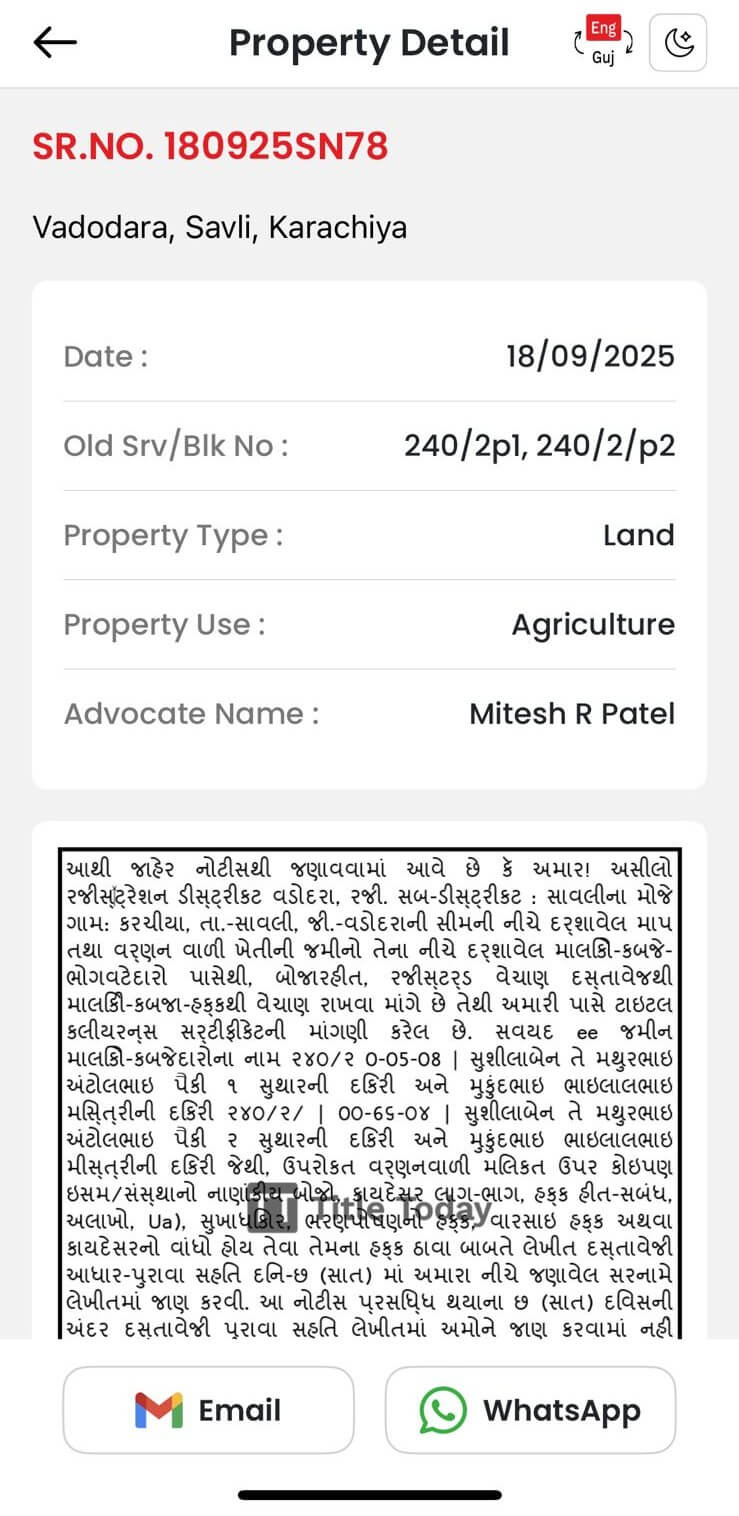
Task: Tap the red Eng language badge
Action: [603, 29]
